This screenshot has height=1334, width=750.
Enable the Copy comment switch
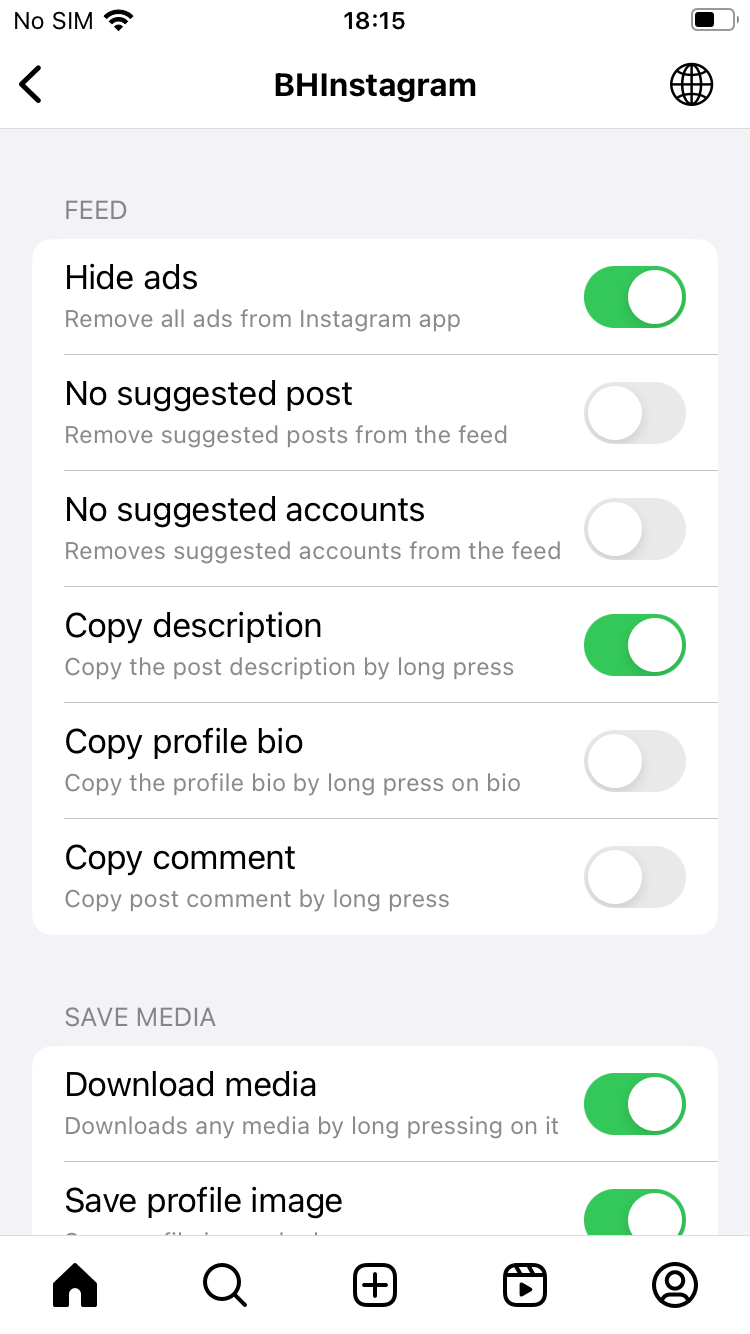634,877
